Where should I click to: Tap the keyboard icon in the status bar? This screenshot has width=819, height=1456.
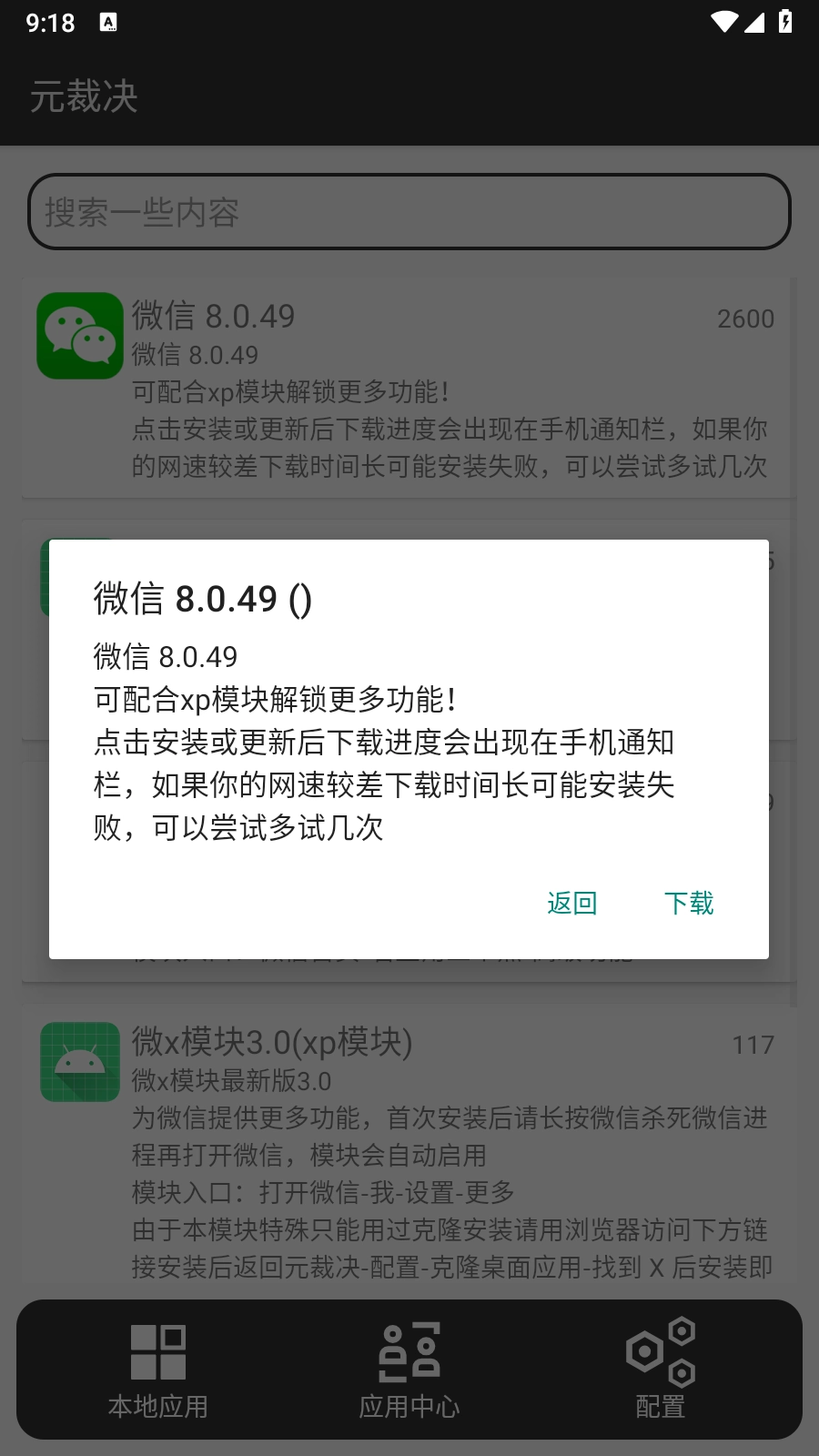click(x=108, y=20)
